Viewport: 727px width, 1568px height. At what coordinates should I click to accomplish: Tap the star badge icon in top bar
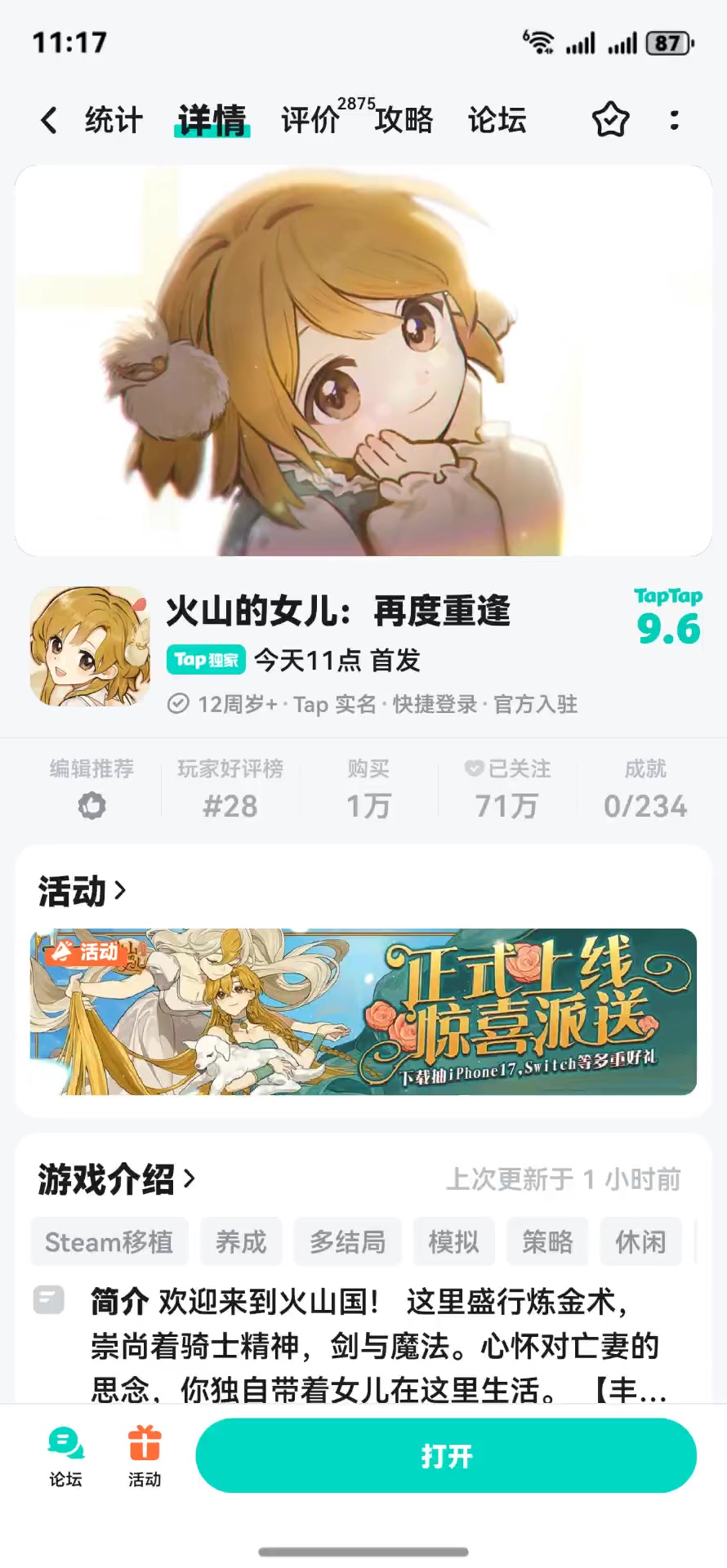click(610, 120)
